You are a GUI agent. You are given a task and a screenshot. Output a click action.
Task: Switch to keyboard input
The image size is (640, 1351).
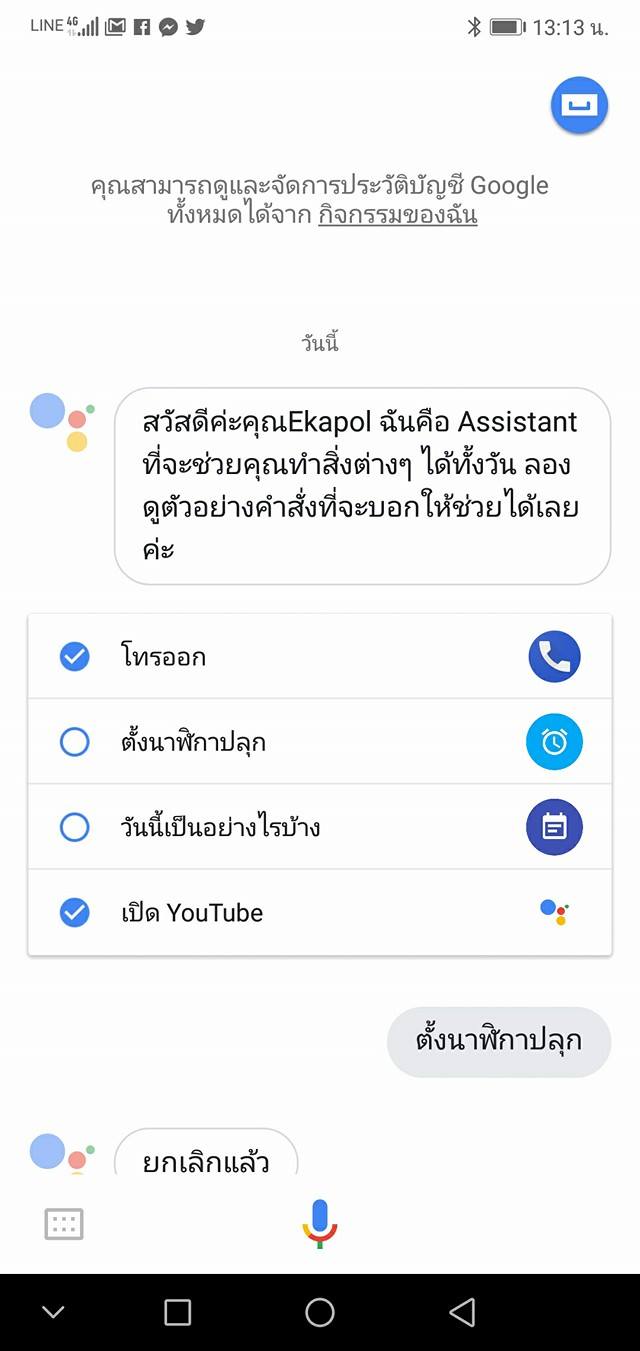tap(64, 1224)
